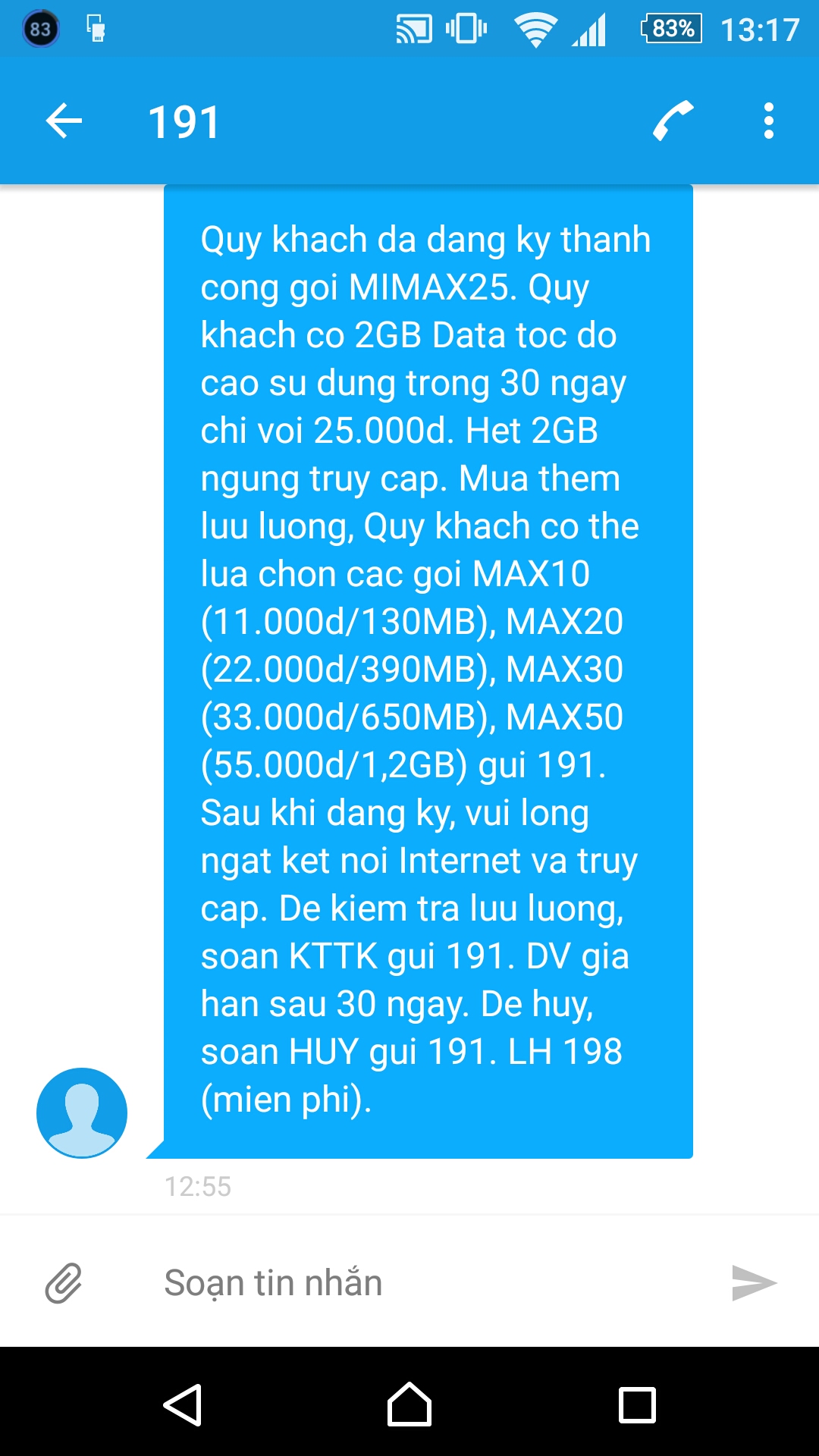Tap the contact avatar for 191
Image resolution: width=819 pixels, height=1456 pixels.
click(82, 1112)
